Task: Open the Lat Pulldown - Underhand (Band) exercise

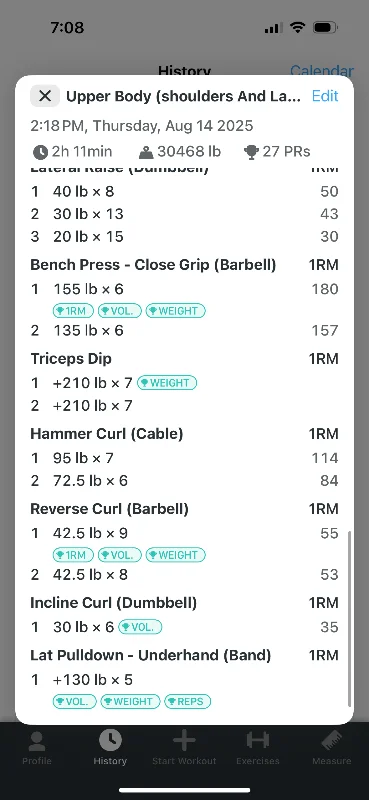Action: pyautogui.click(x=151, y=655)
